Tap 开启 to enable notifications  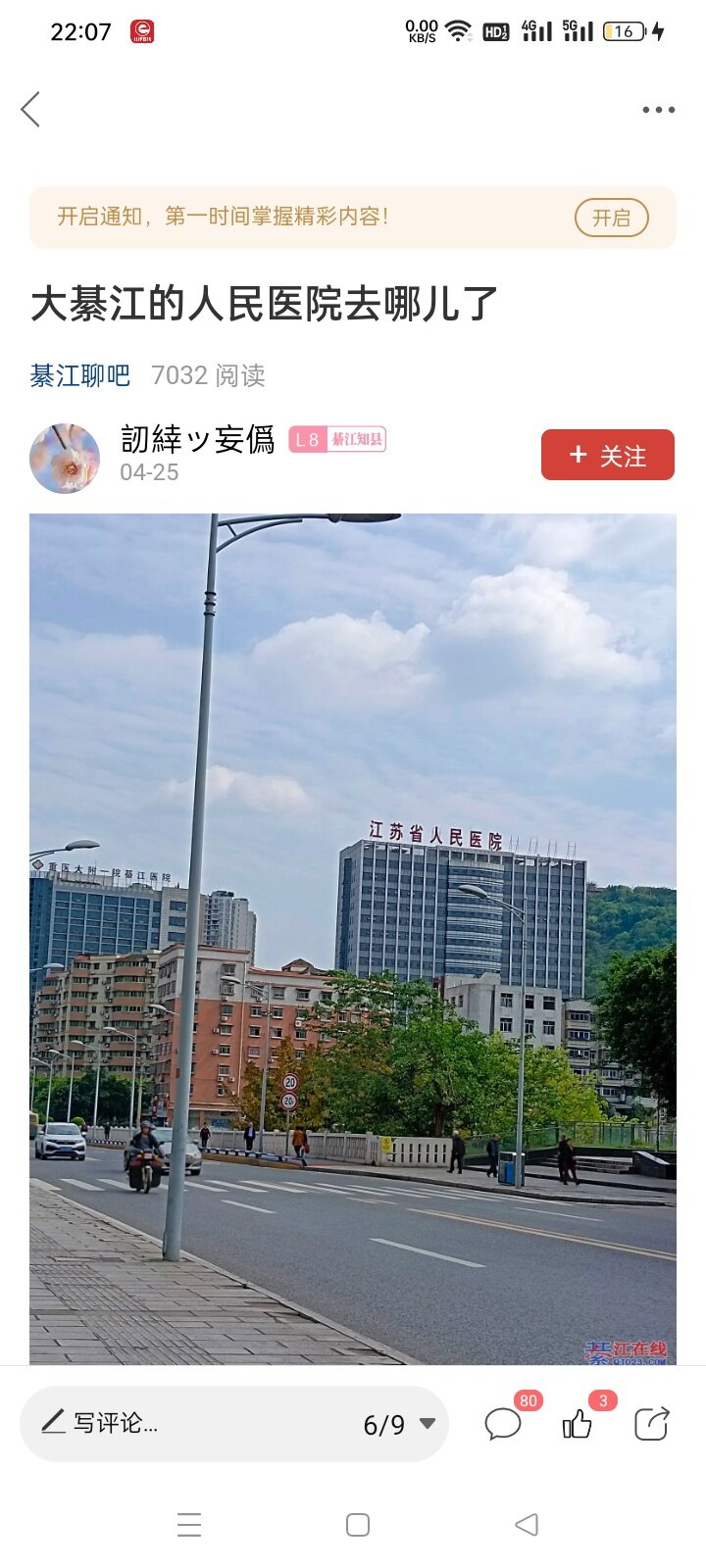[x=611, y=218]
